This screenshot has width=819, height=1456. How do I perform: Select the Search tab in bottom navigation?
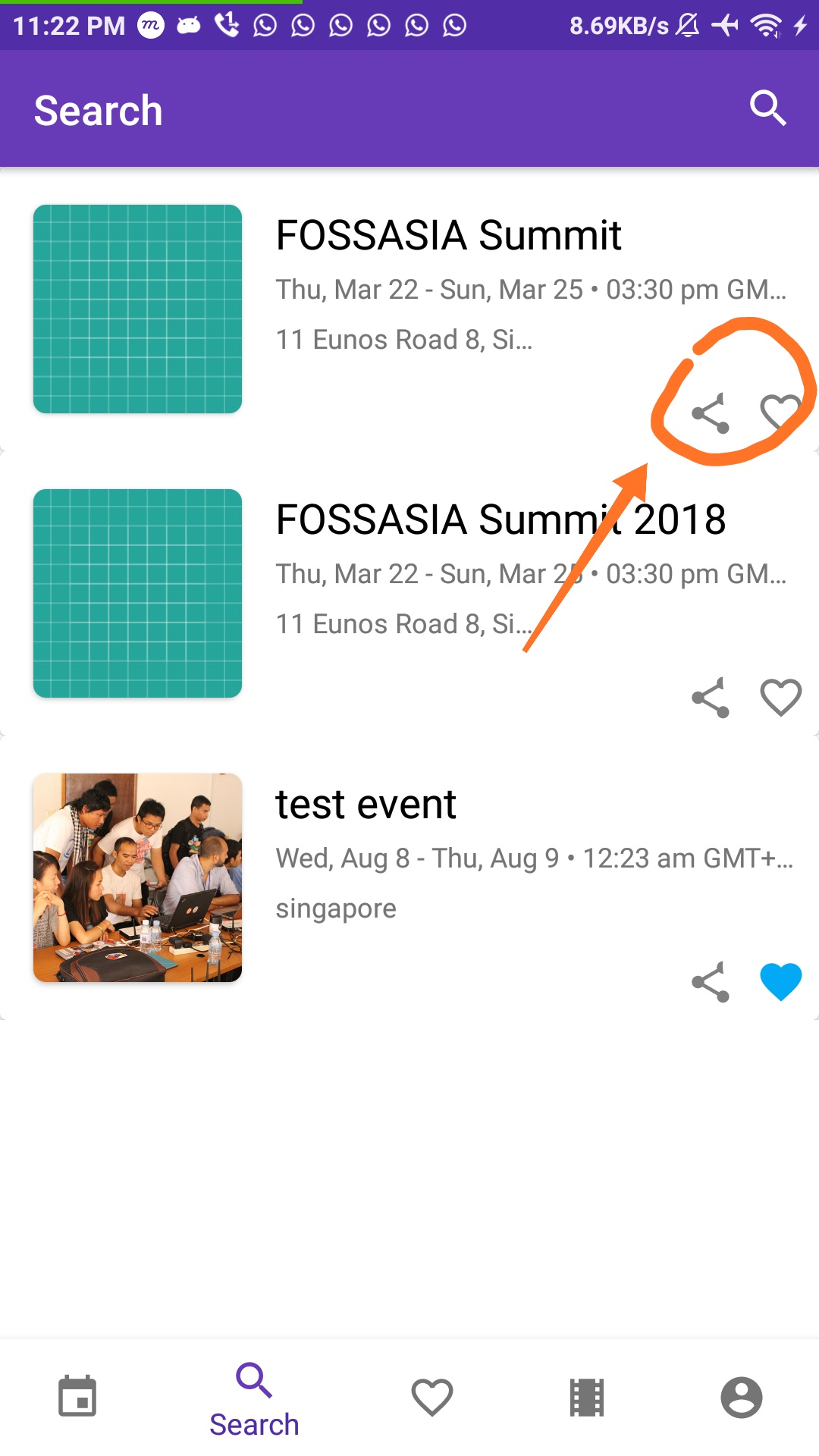point(254,1400)
